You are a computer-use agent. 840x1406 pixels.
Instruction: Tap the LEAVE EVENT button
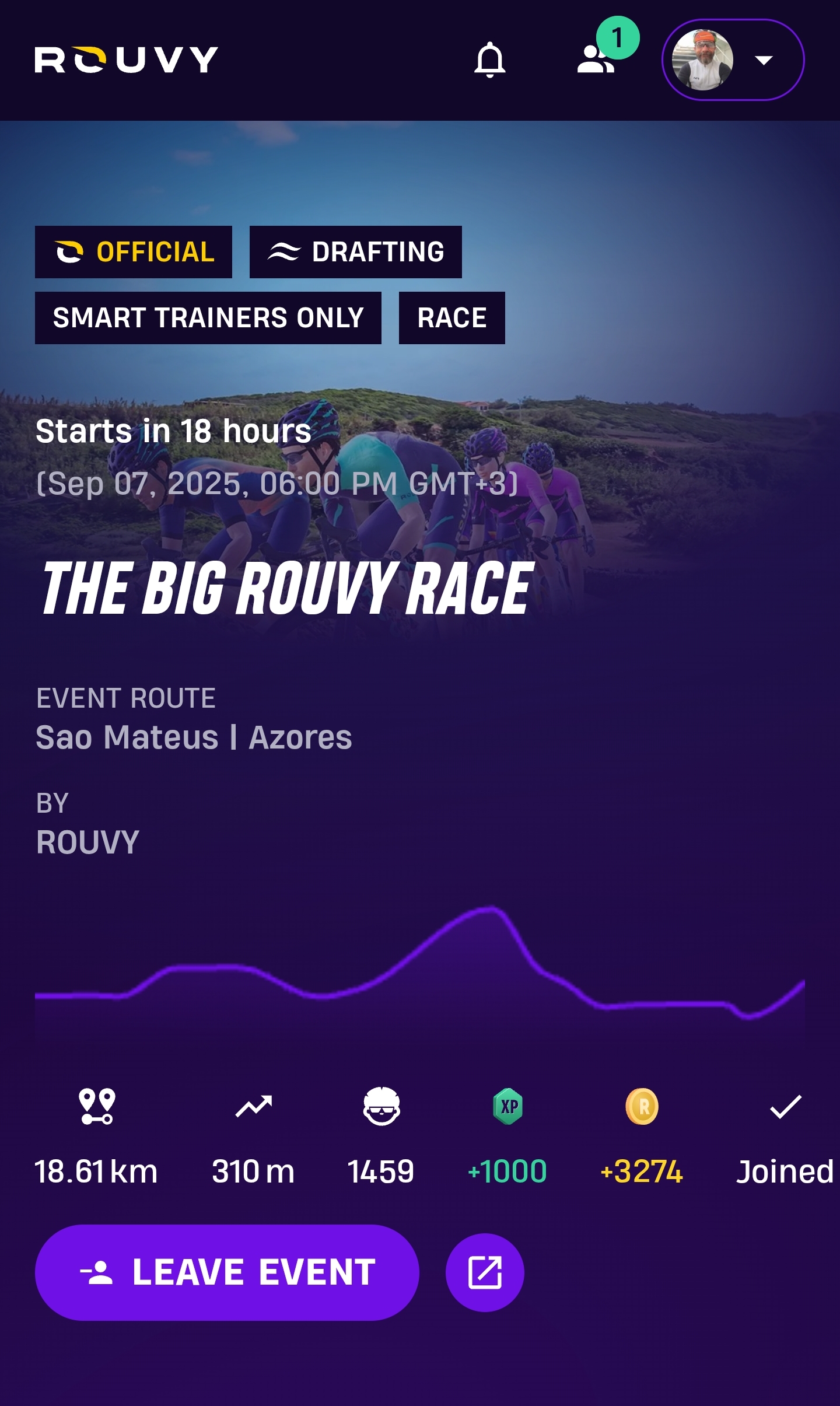tap(227, 1272)
